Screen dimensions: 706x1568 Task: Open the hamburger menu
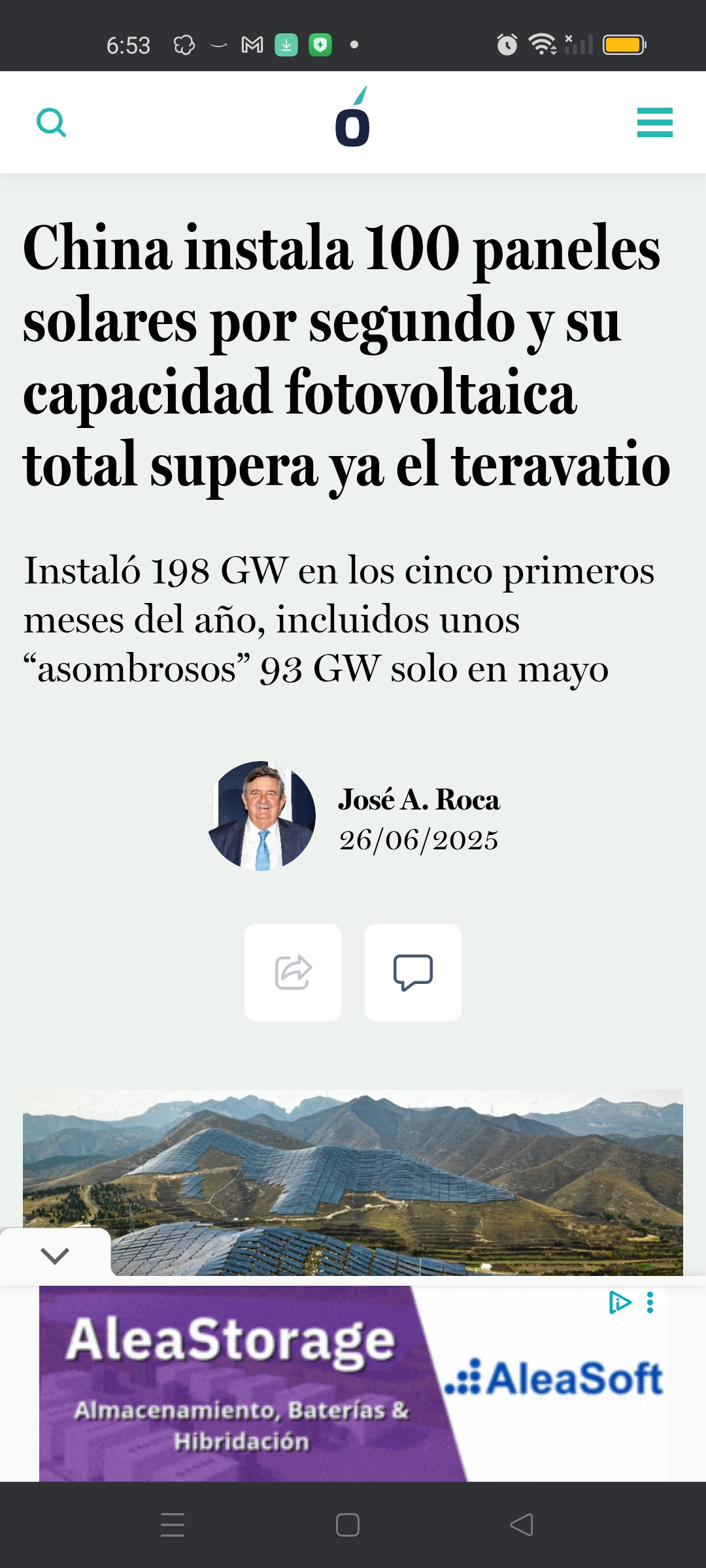click(x=654, y=123)
